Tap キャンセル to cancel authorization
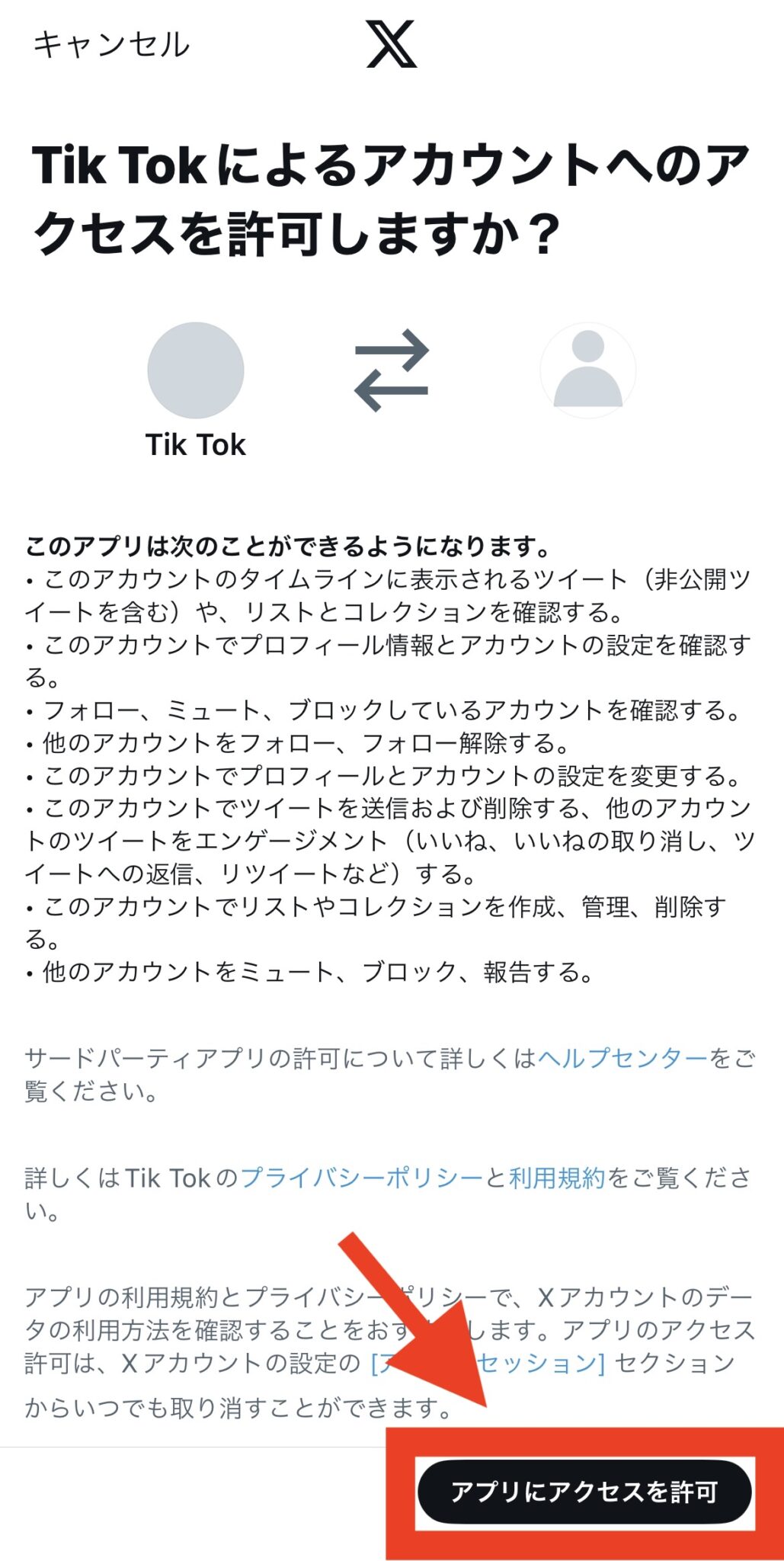784x1561 pixels. pos(111,45)
